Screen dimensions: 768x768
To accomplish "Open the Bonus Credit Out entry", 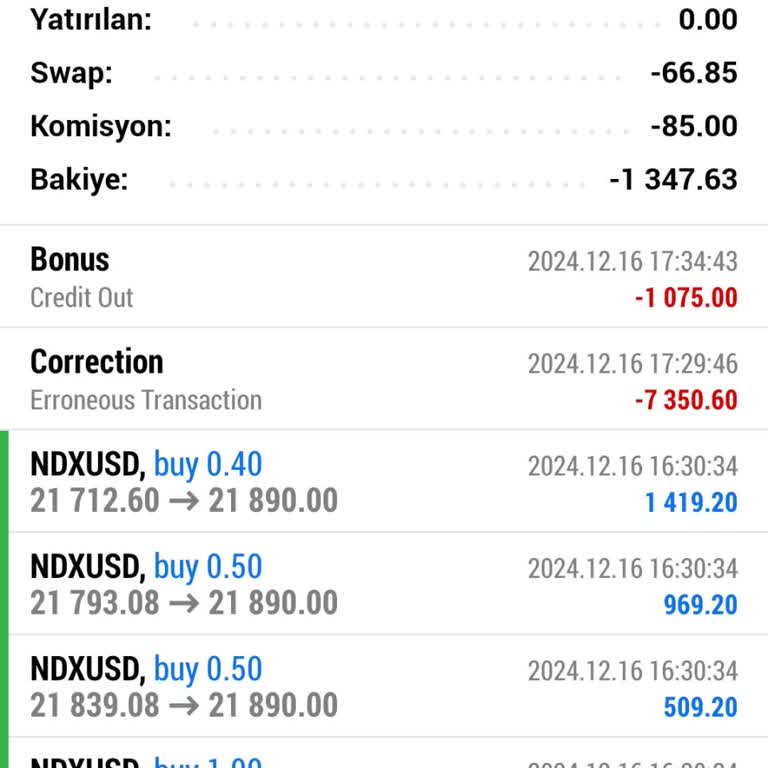I will coord(384,277).
